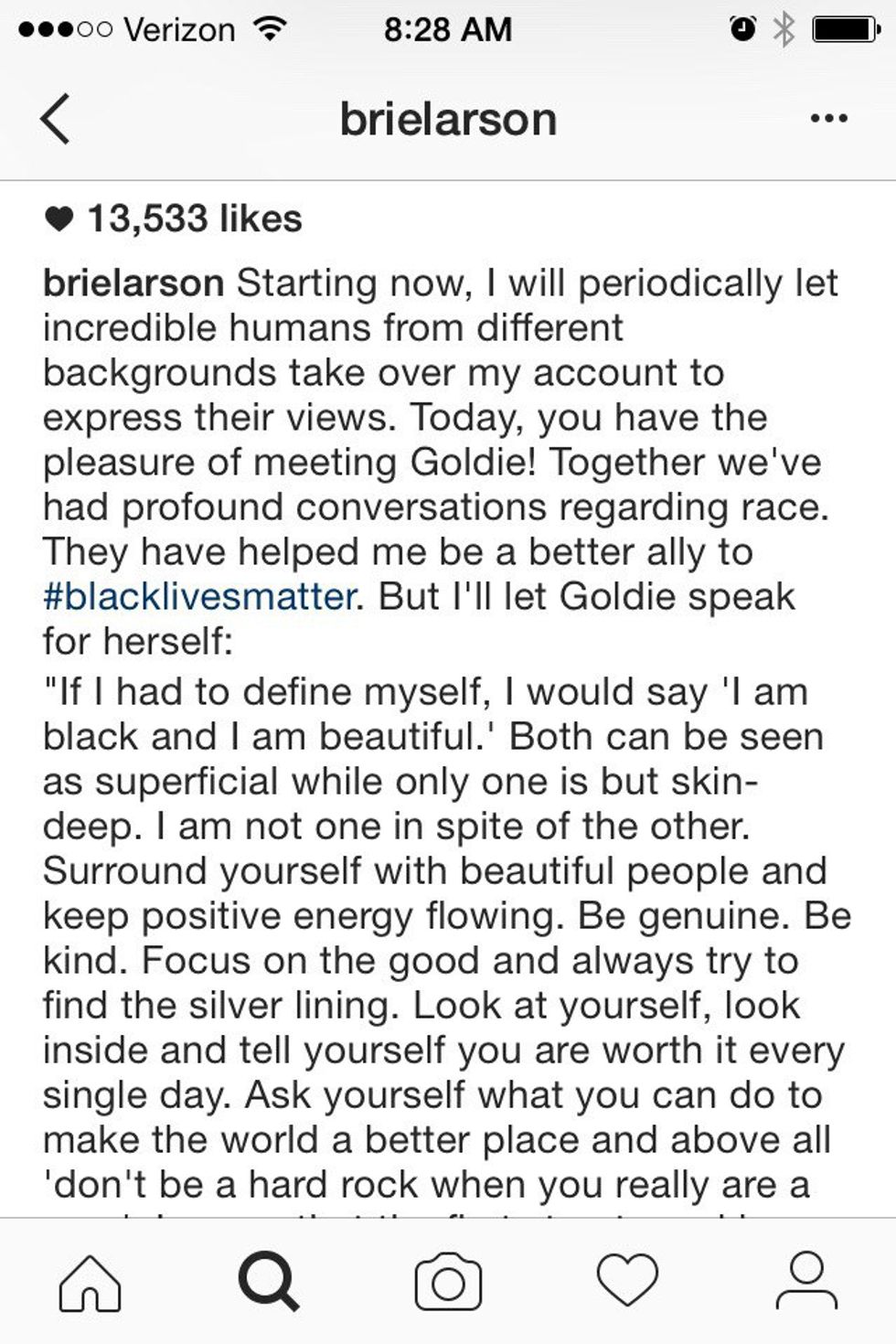
Task: Switch to the Home feed tab
Action: tap(90, 1282)
